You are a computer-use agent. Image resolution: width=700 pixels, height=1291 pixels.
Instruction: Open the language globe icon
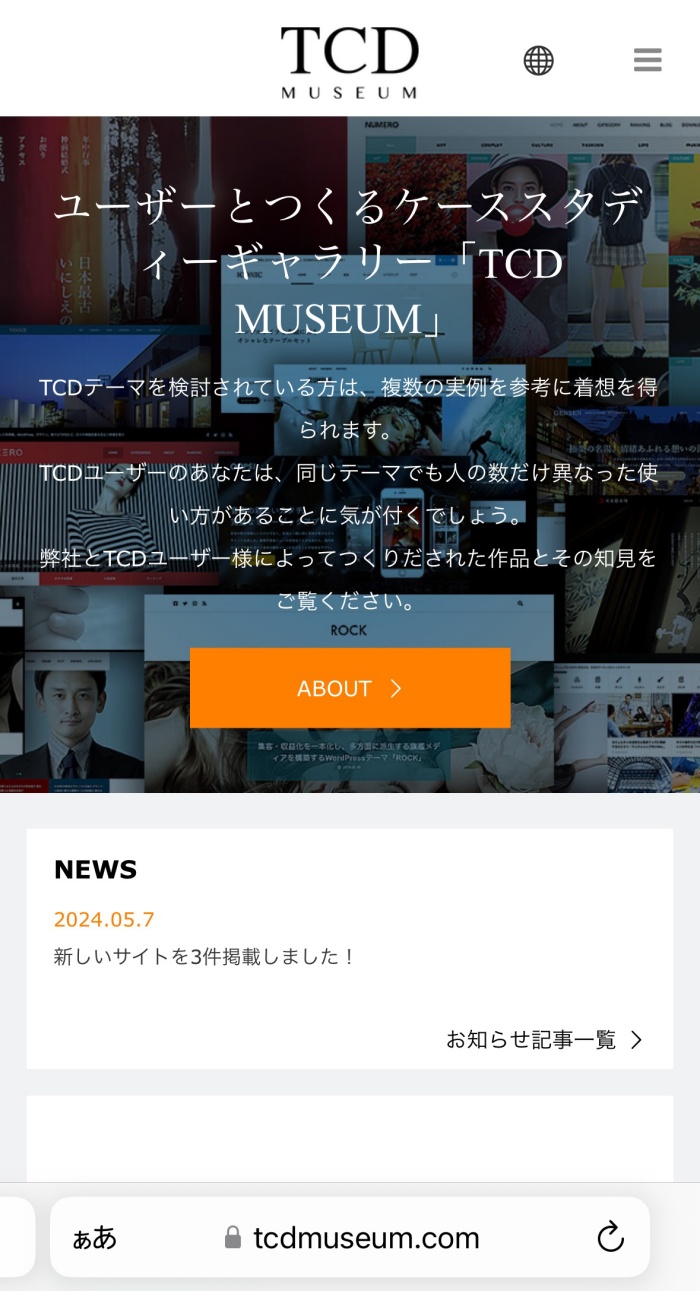tap(538, 61)
